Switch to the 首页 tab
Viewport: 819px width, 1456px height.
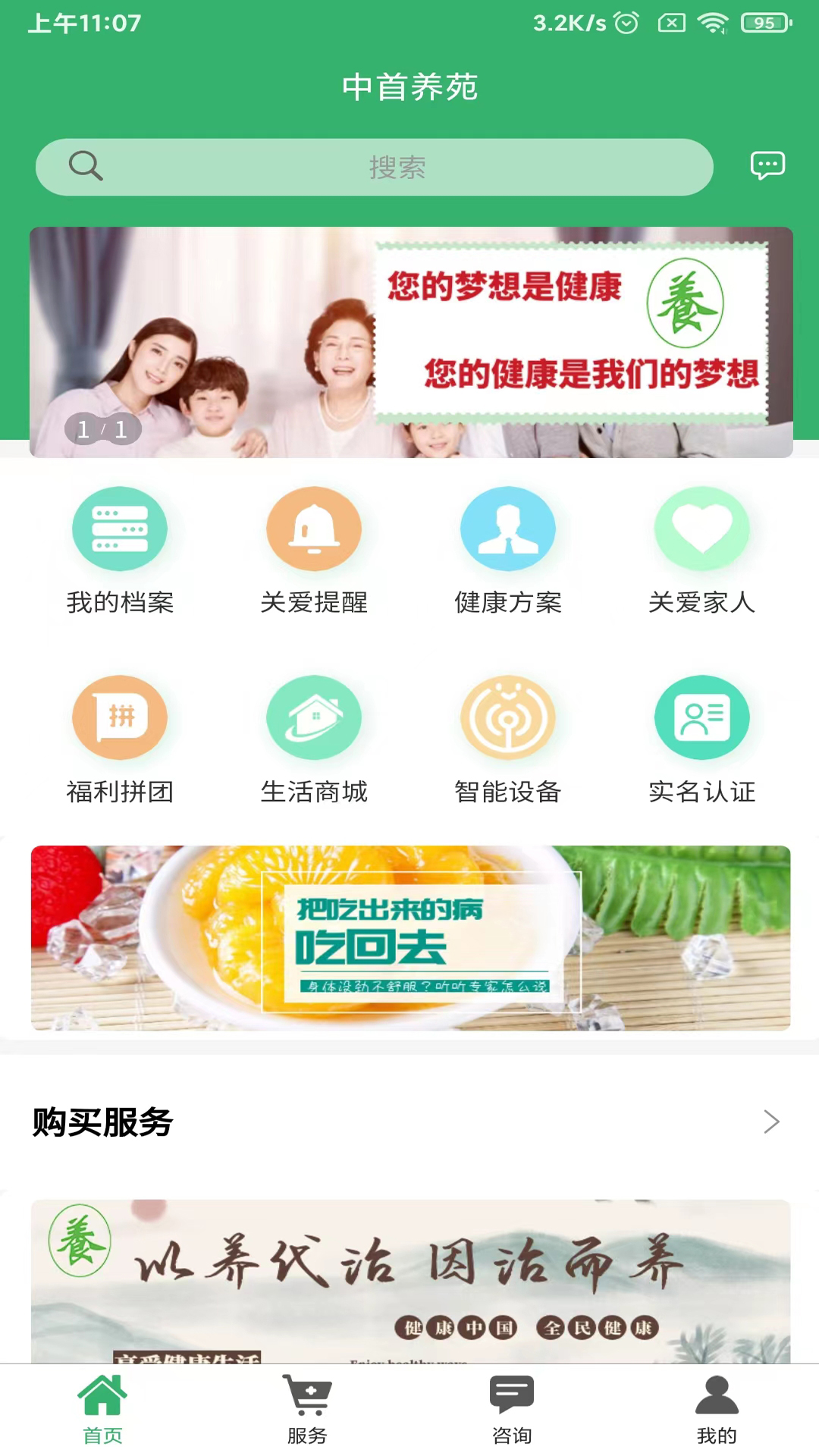[x=102, y=1409]
